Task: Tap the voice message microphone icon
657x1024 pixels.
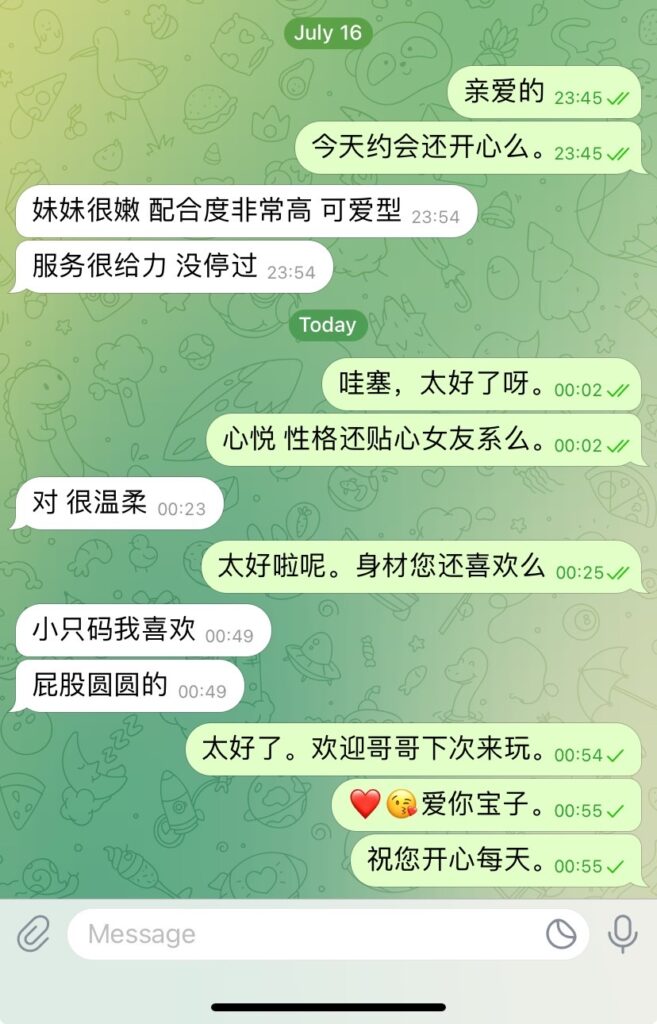Action: pos(622,934)
